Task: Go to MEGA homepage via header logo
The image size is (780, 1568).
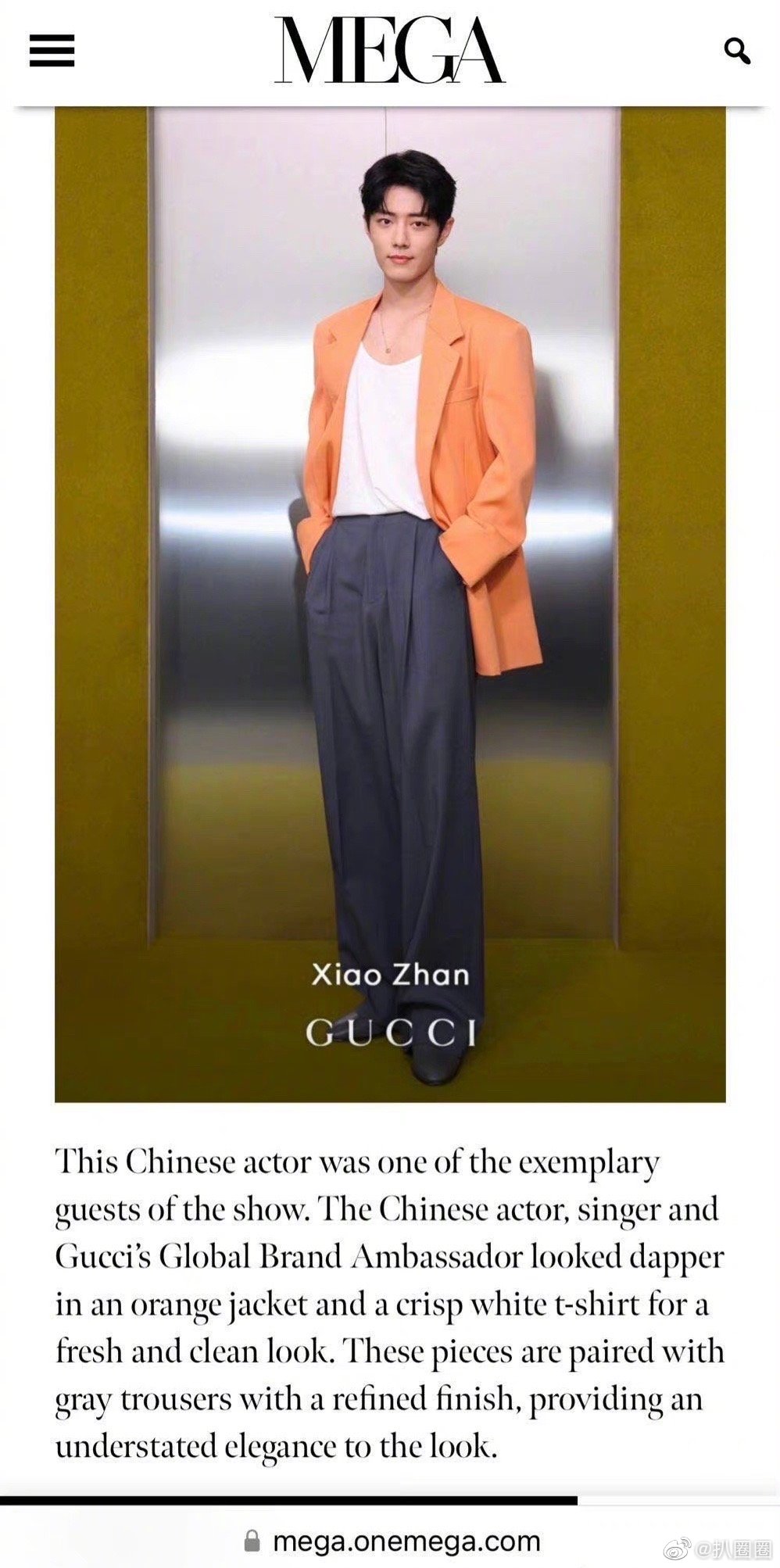Action: (x=389, y=52)
